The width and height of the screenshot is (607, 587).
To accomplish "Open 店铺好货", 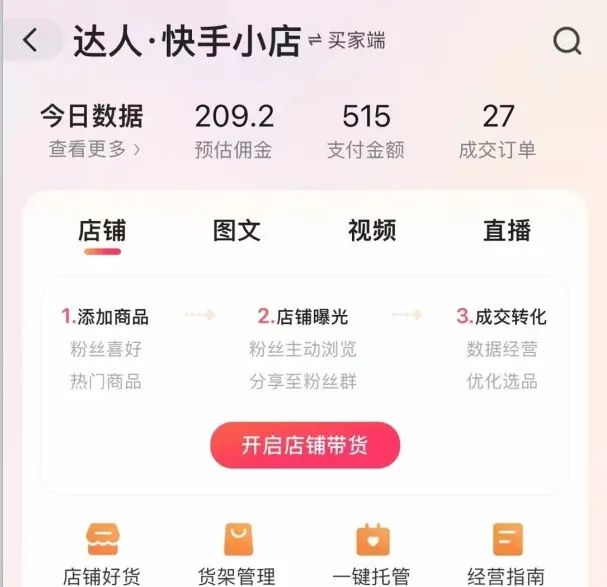I will coord(102,553).
